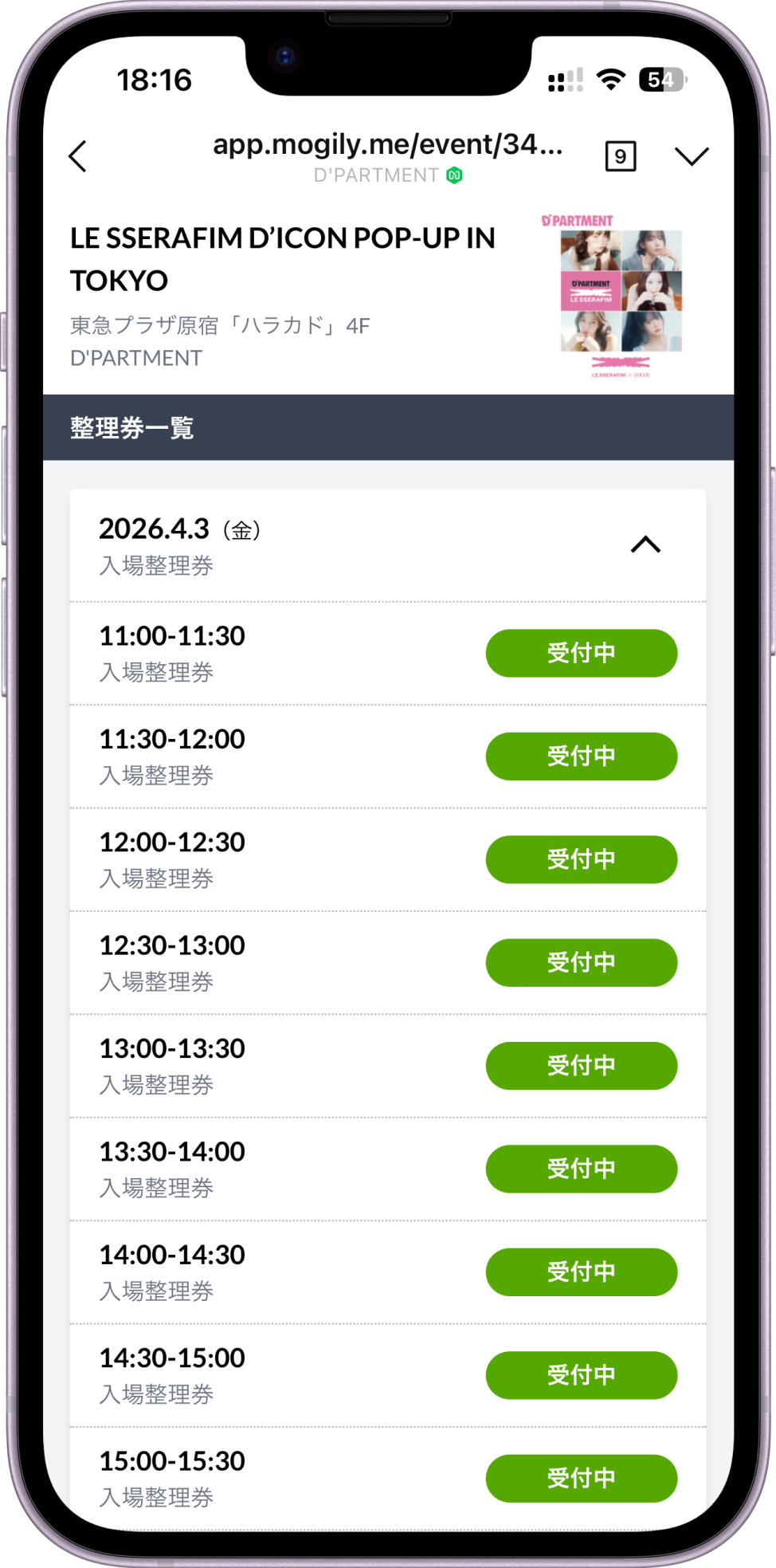Image resolution: width=776 pixels, height=1568 pixels.
Task: Select 受付中 for the 11:30-12:00 slot
Action: coord(581,756)
